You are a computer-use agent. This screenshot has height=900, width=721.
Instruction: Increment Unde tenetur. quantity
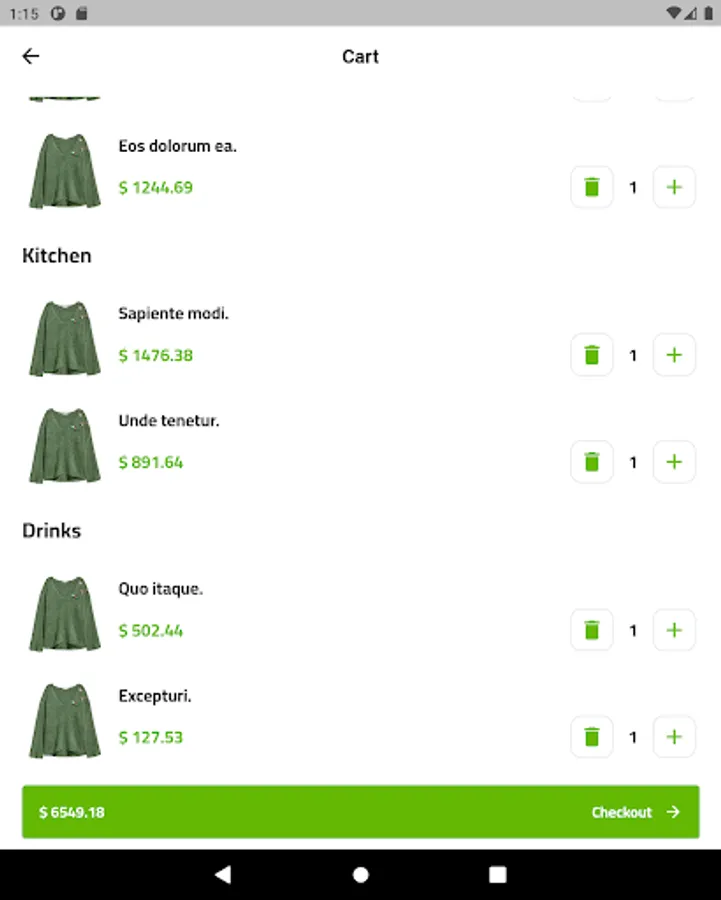point(675,462)
